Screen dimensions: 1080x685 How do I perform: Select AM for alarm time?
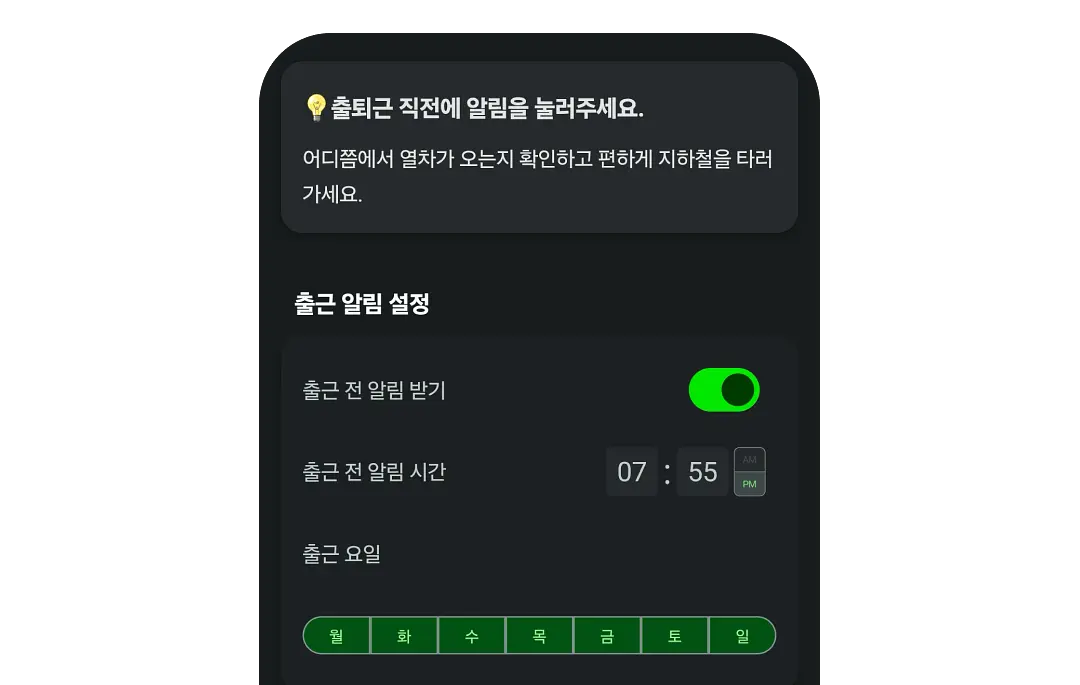point(749,460)
